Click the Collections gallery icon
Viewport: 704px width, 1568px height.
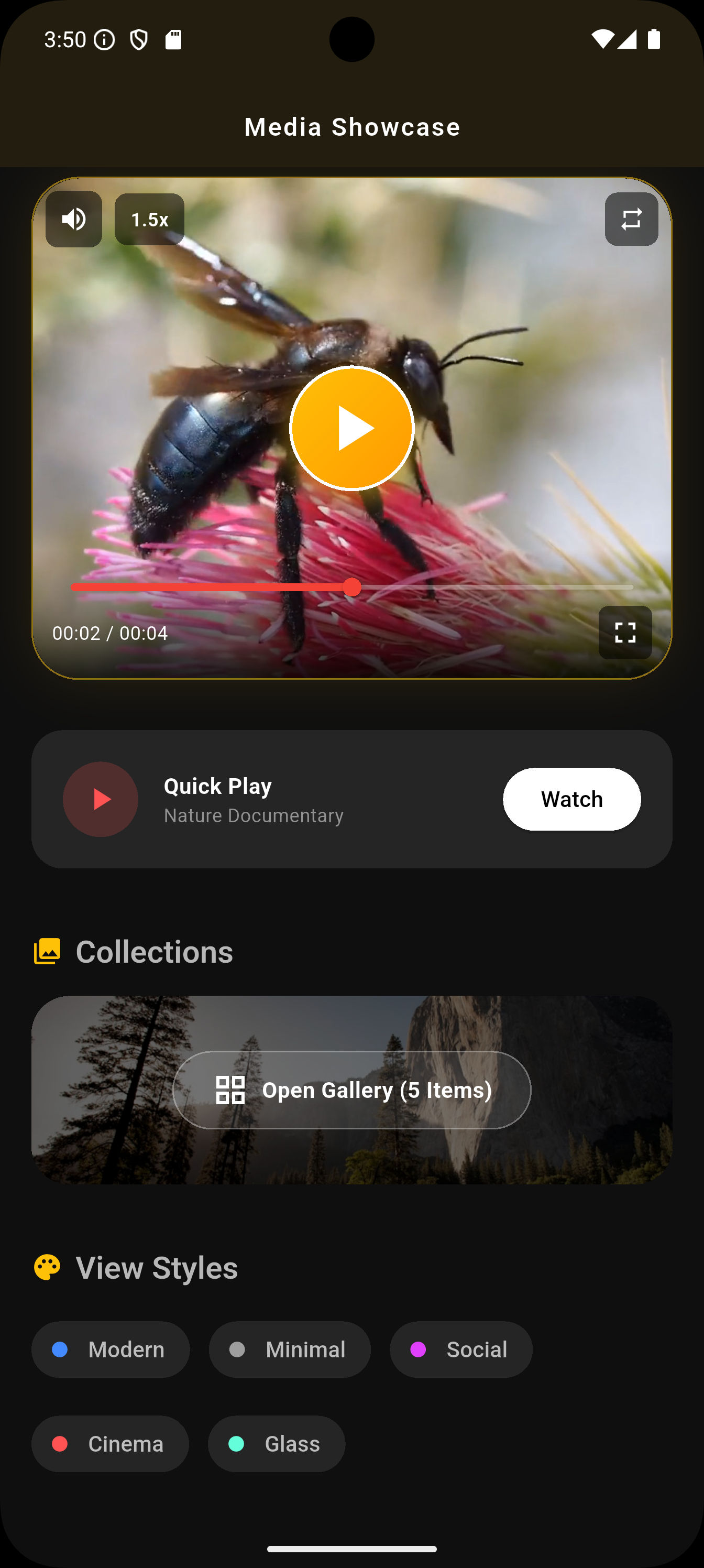point(47,950)
